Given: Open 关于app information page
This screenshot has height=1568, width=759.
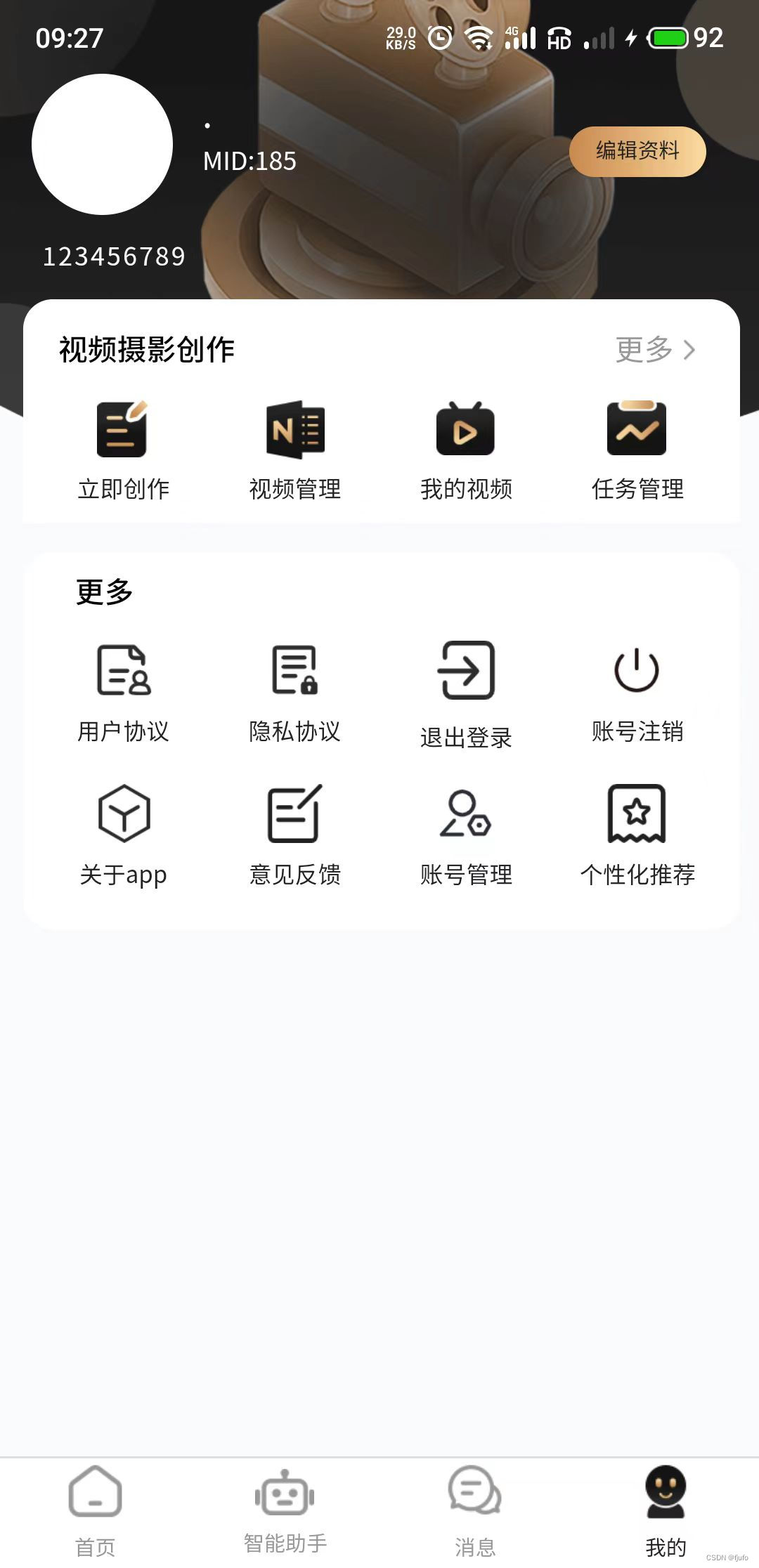Looking at the screenshot, I should 124,836.
